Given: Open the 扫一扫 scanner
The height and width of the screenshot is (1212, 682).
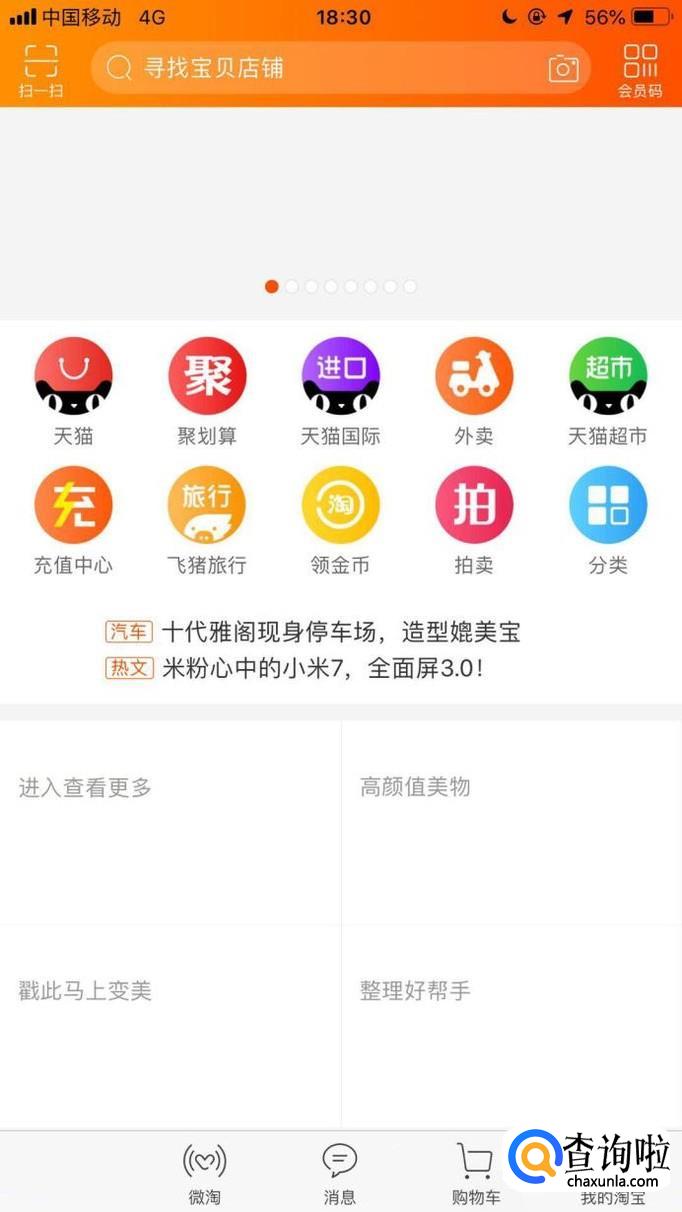Looking at the screenshot, I should pos(40,70).
